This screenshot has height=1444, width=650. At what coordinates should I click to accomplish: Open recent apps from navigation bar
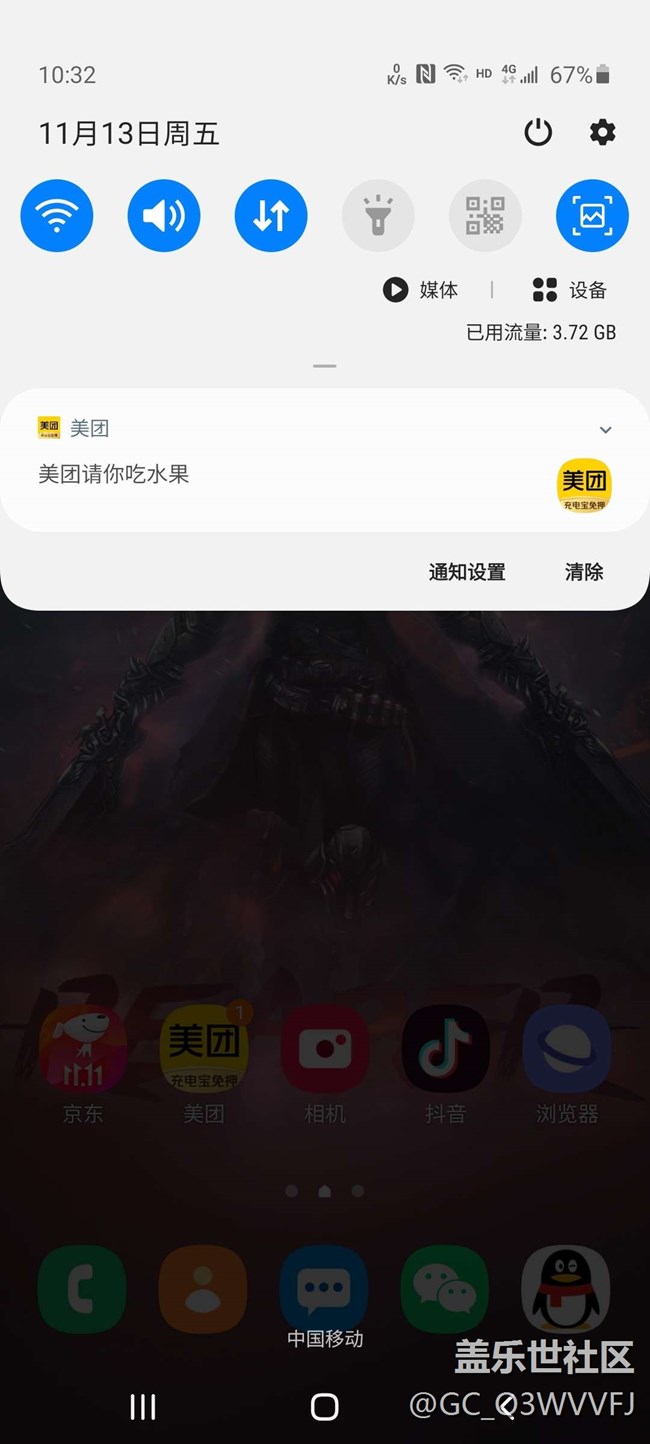tap(143, 1407)
